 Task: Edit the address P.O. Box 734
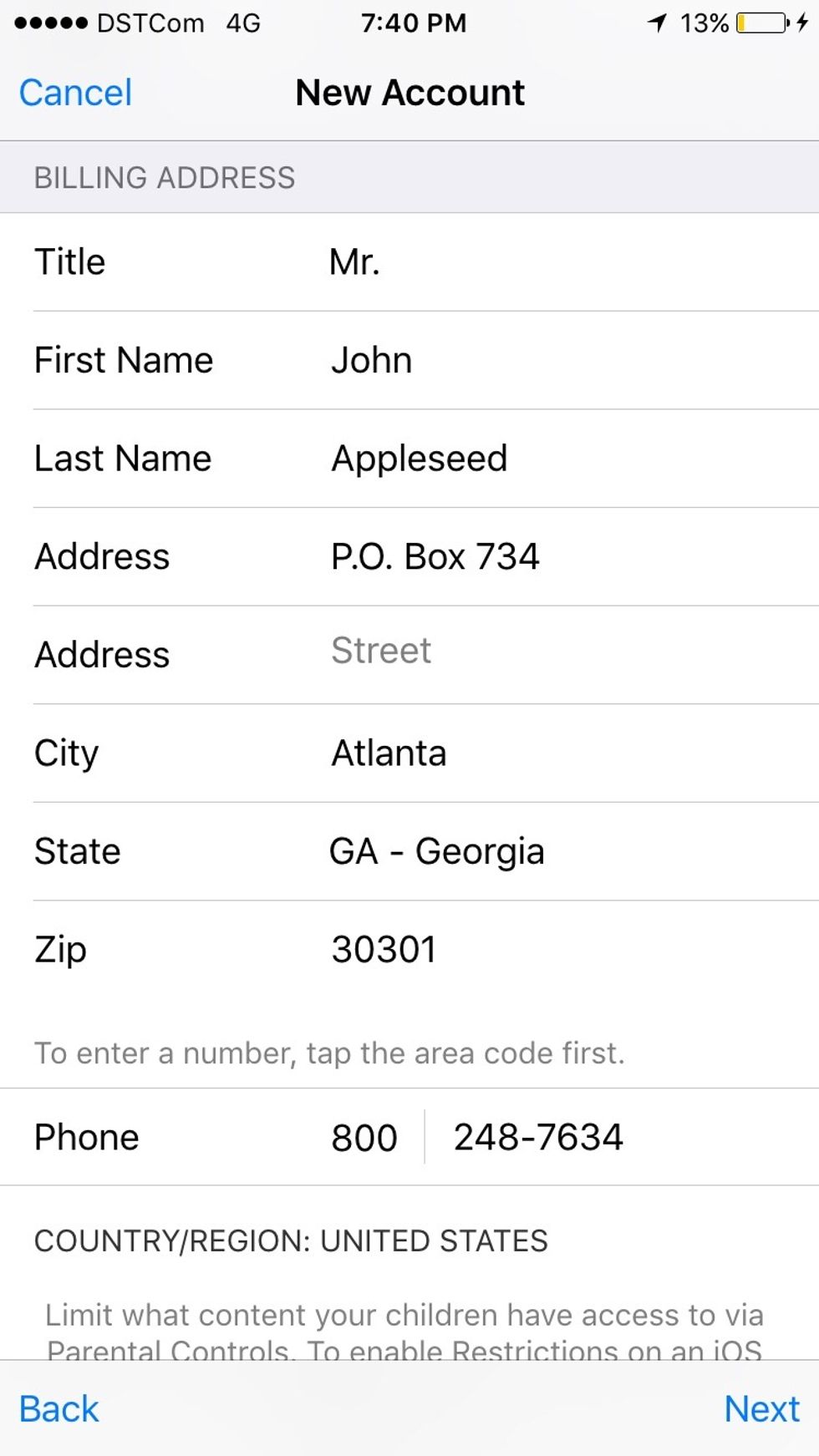coord(435,556)
